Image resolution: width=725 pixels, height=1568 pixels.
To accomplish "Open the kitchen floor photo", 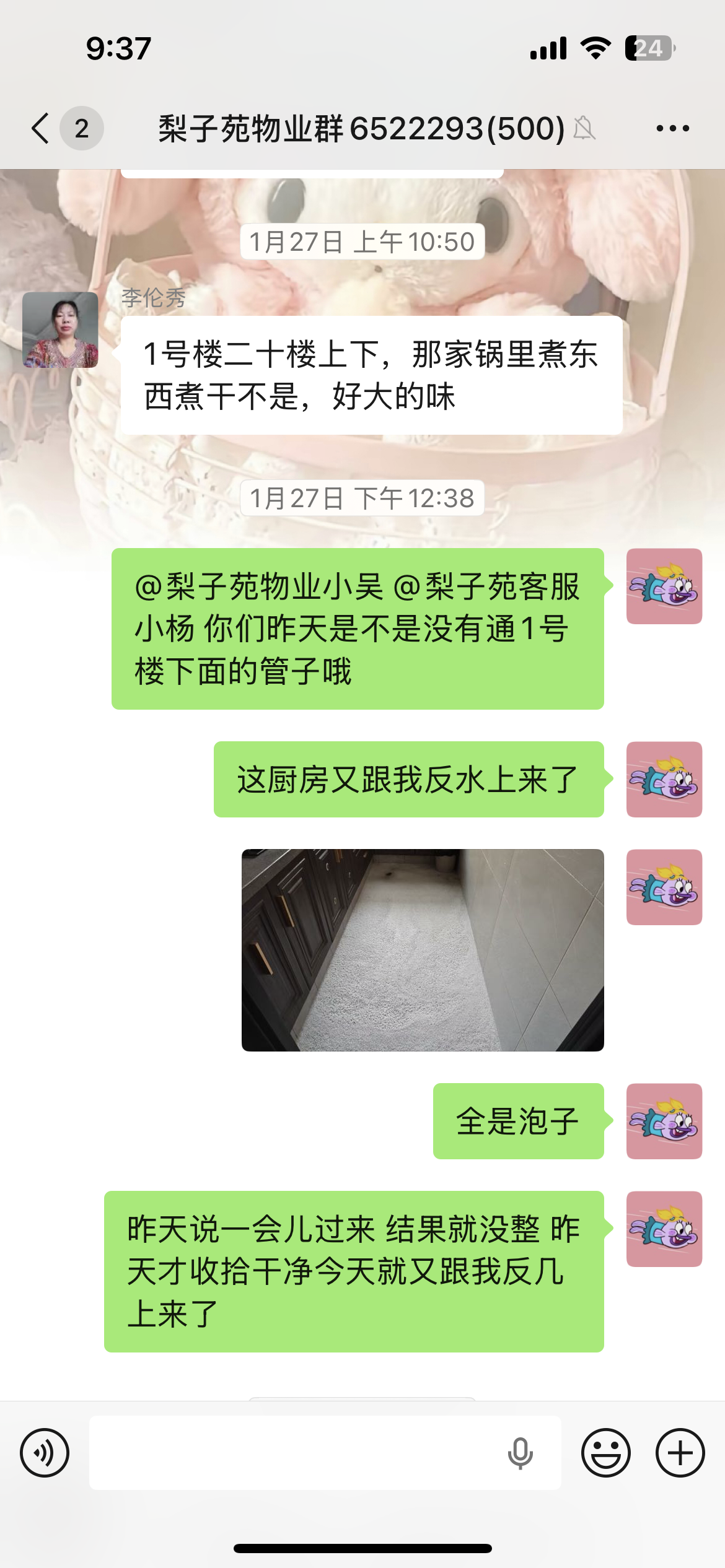I will coord(423,949).
